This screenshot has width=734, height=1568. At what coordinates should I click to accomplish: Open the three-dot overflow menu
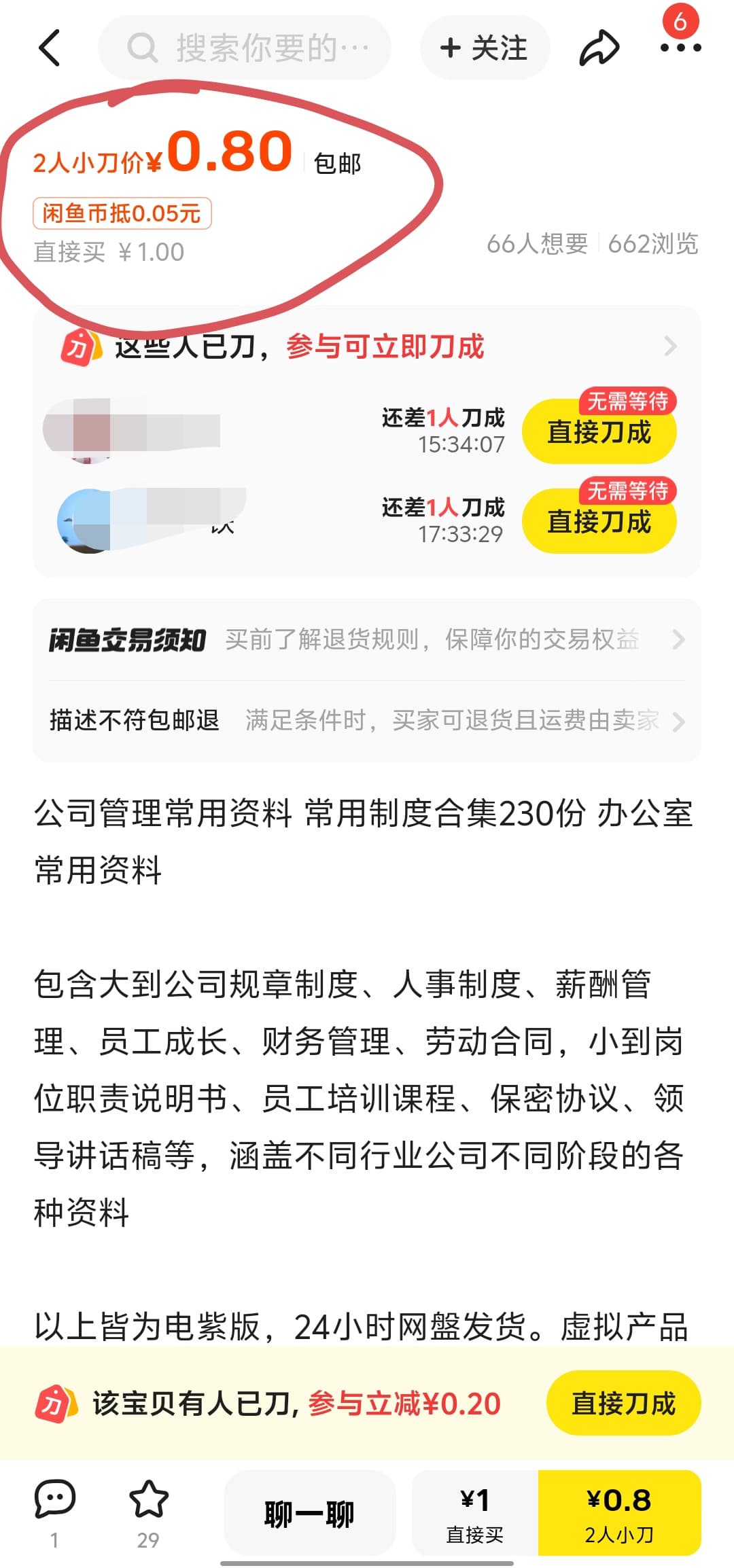click(680, 48)
